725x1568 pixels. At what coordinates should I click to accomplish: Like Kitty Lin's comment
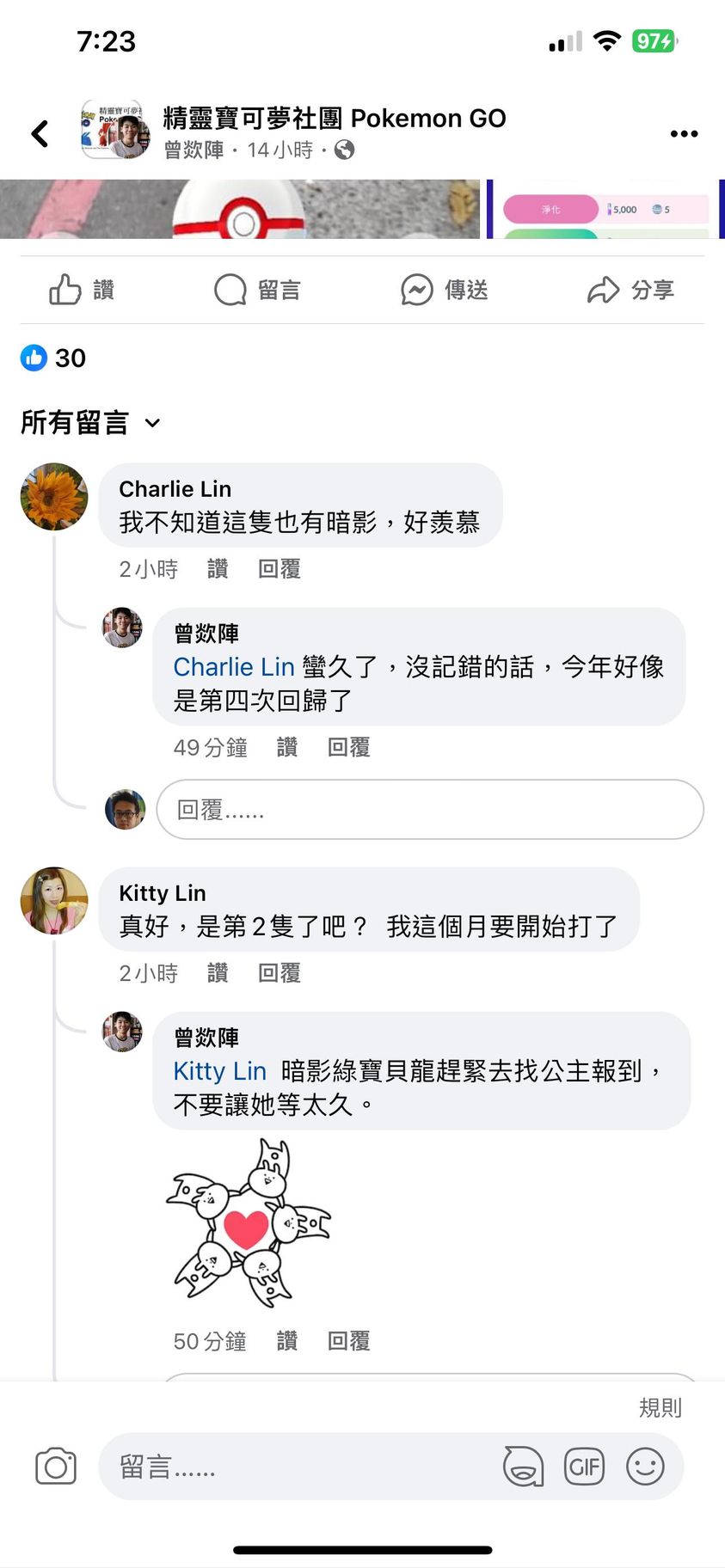[x=218, y=973]
